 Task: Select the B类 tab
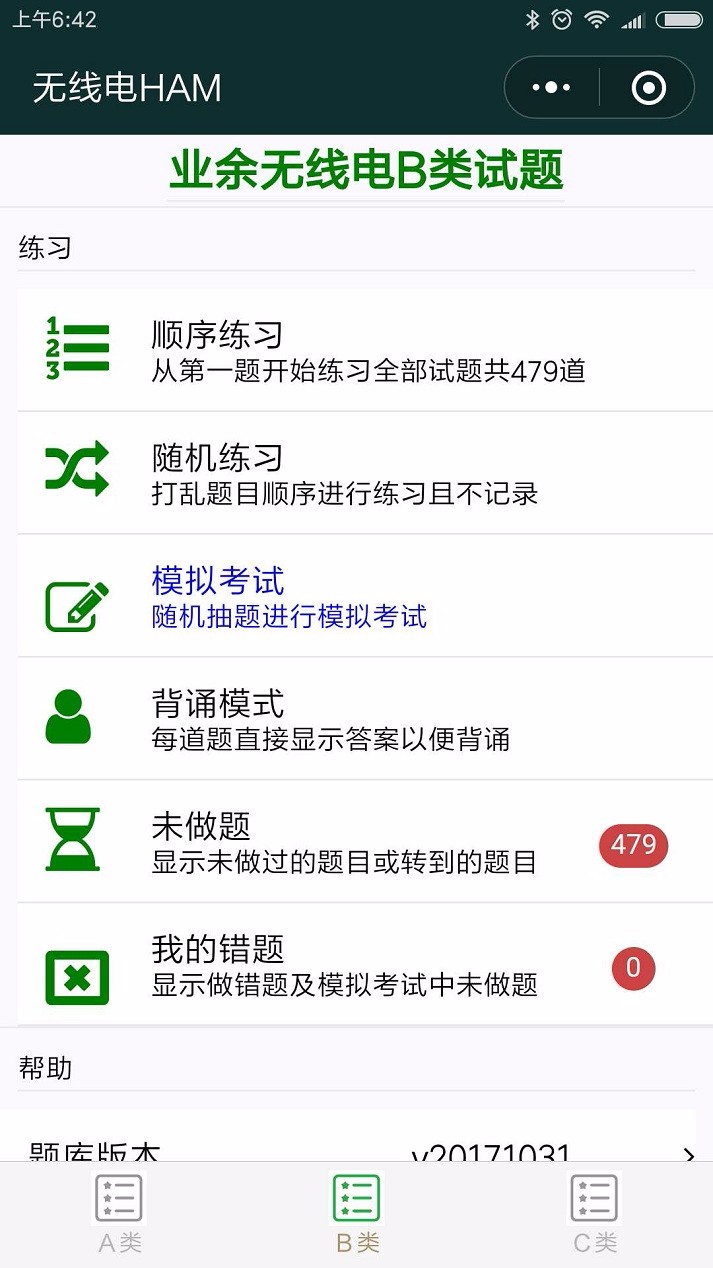357,1214
